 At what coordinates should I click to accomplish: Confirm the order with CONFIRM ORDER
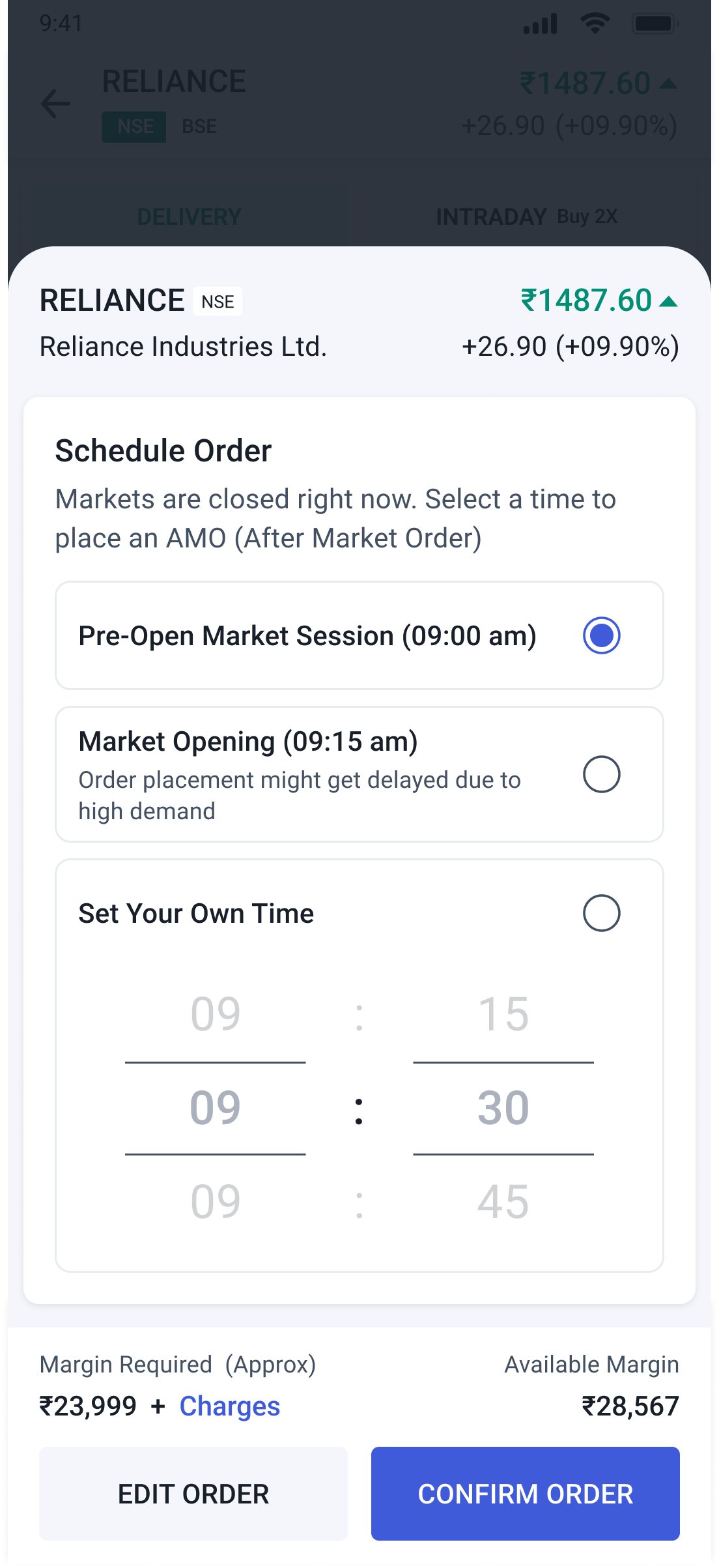(x=525, y=1494)
